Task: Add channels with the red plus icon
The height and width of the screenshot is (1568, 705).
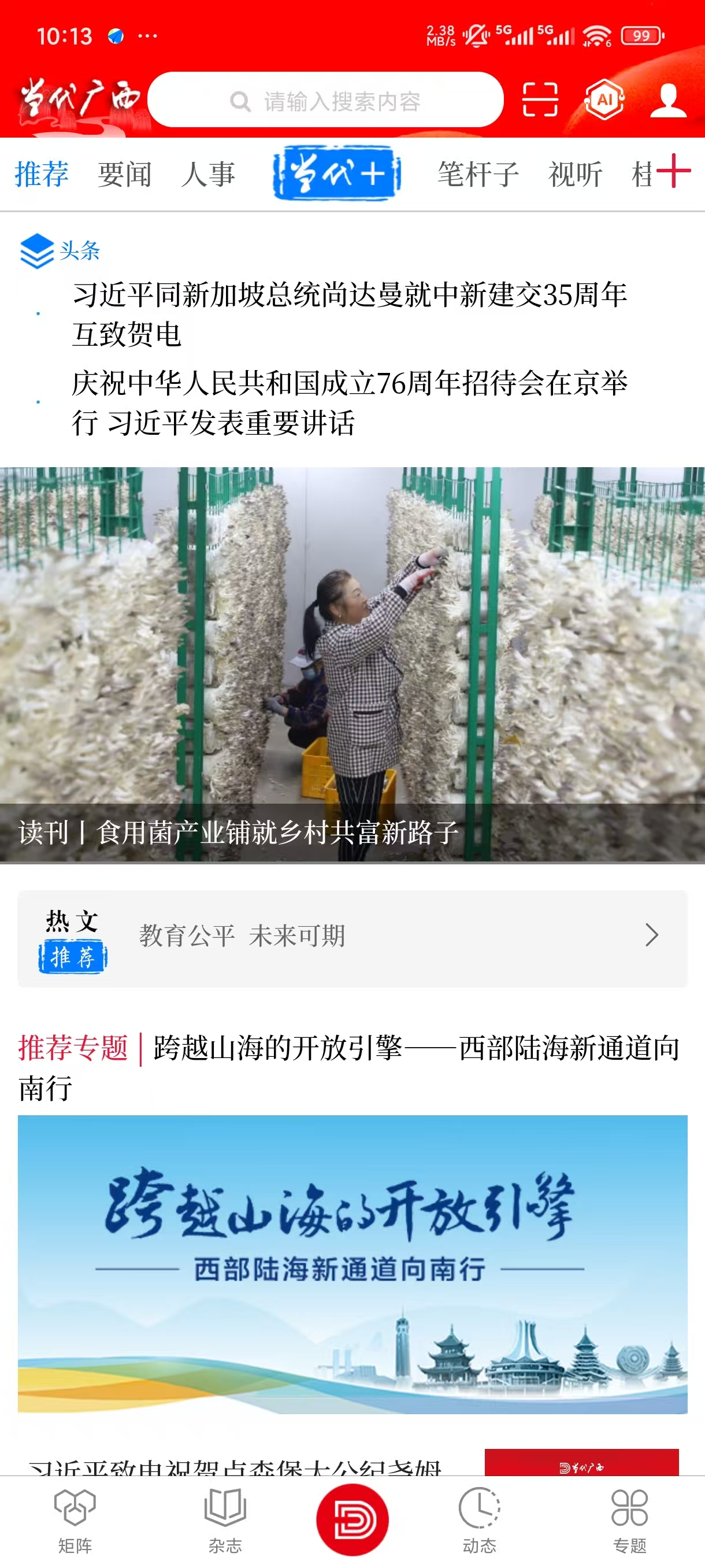Action: point(673,171)
